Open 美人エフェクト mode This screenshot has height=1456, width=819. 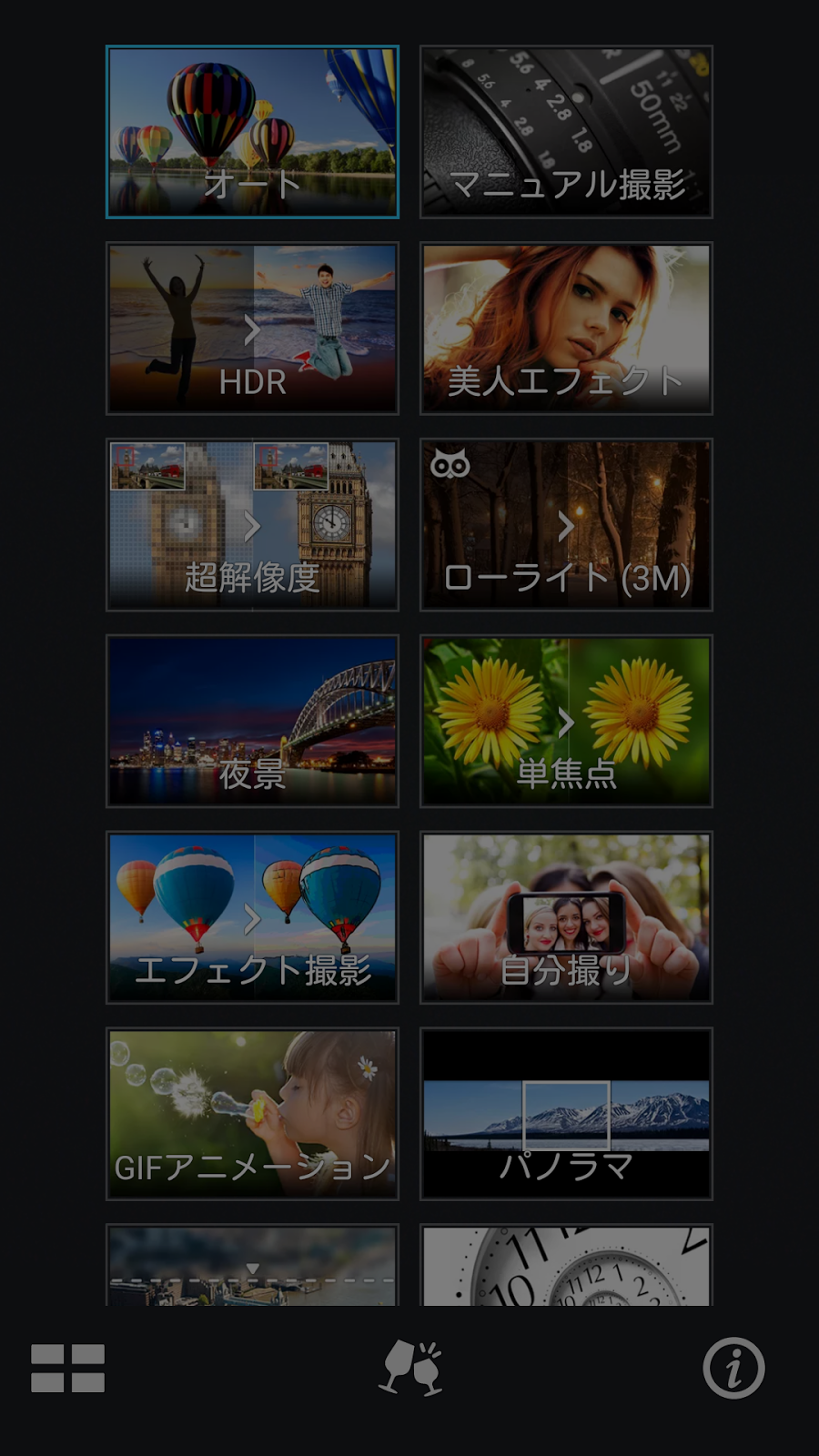pos(566,329)
